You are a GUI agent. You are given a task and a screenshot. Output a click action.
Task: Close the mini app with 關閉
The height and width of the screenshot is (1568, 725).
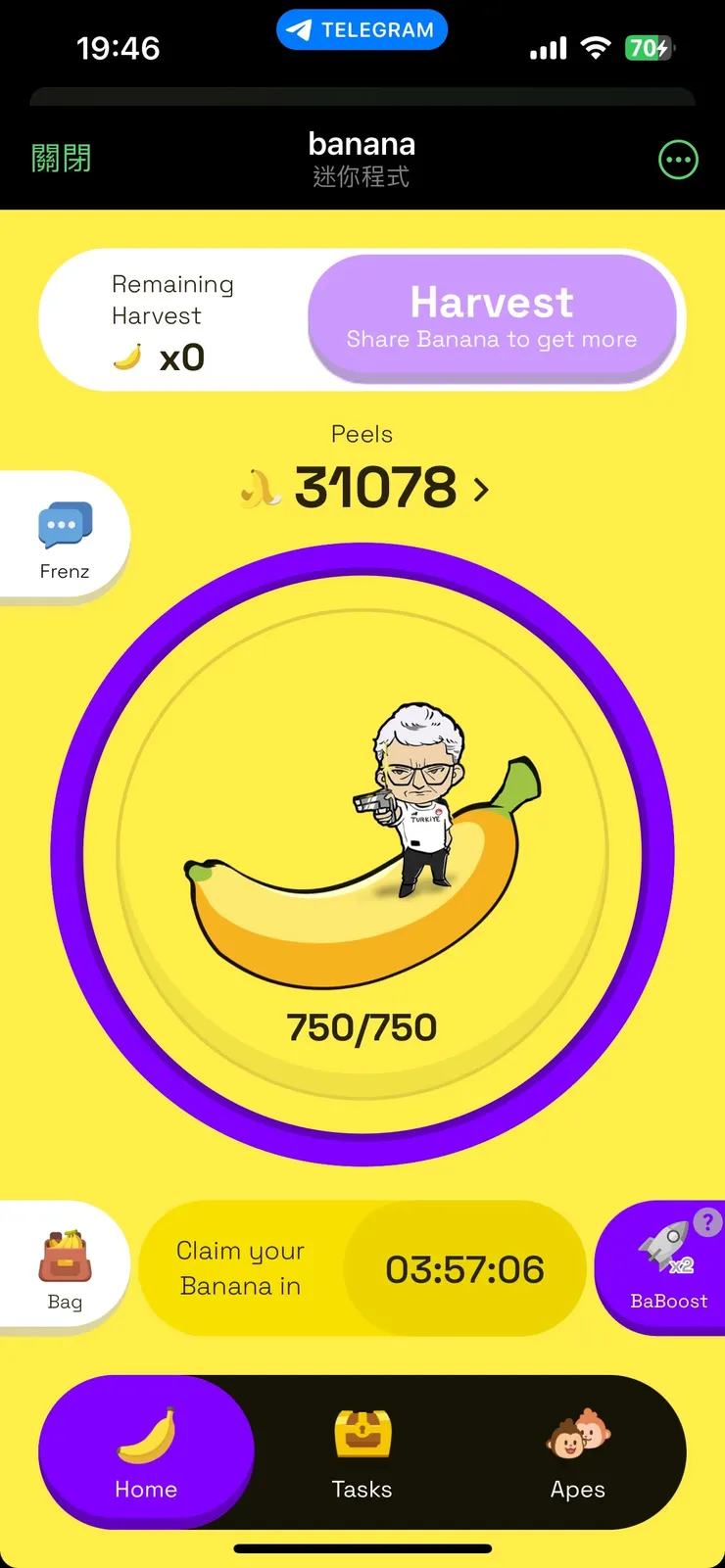pos(61,159)
